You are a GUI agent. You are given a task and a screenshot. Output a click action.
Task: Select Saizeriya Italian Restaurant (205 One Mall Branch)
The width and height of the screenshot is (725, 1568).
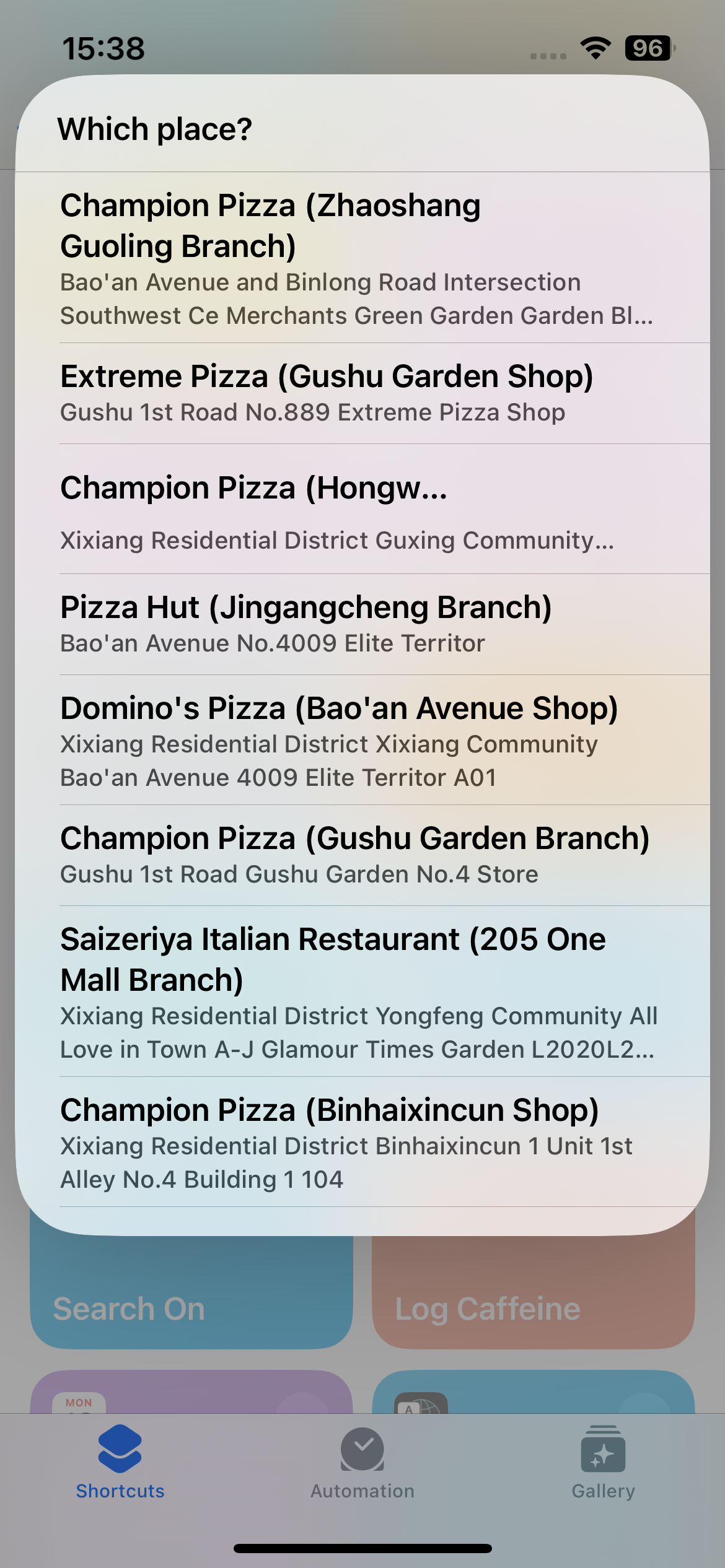coord(362,991)
